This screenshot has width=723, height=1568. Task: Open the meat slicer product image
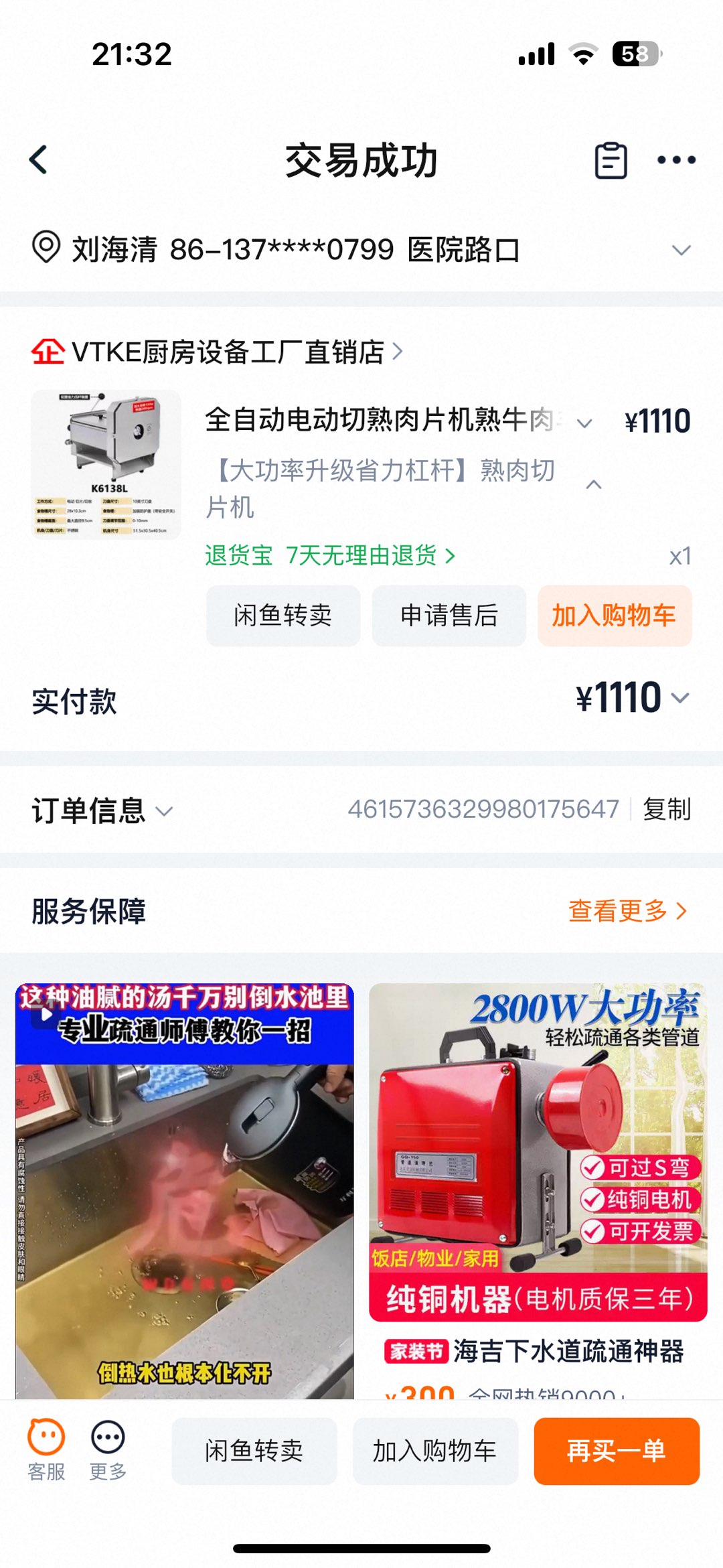[x=106, y=464]
